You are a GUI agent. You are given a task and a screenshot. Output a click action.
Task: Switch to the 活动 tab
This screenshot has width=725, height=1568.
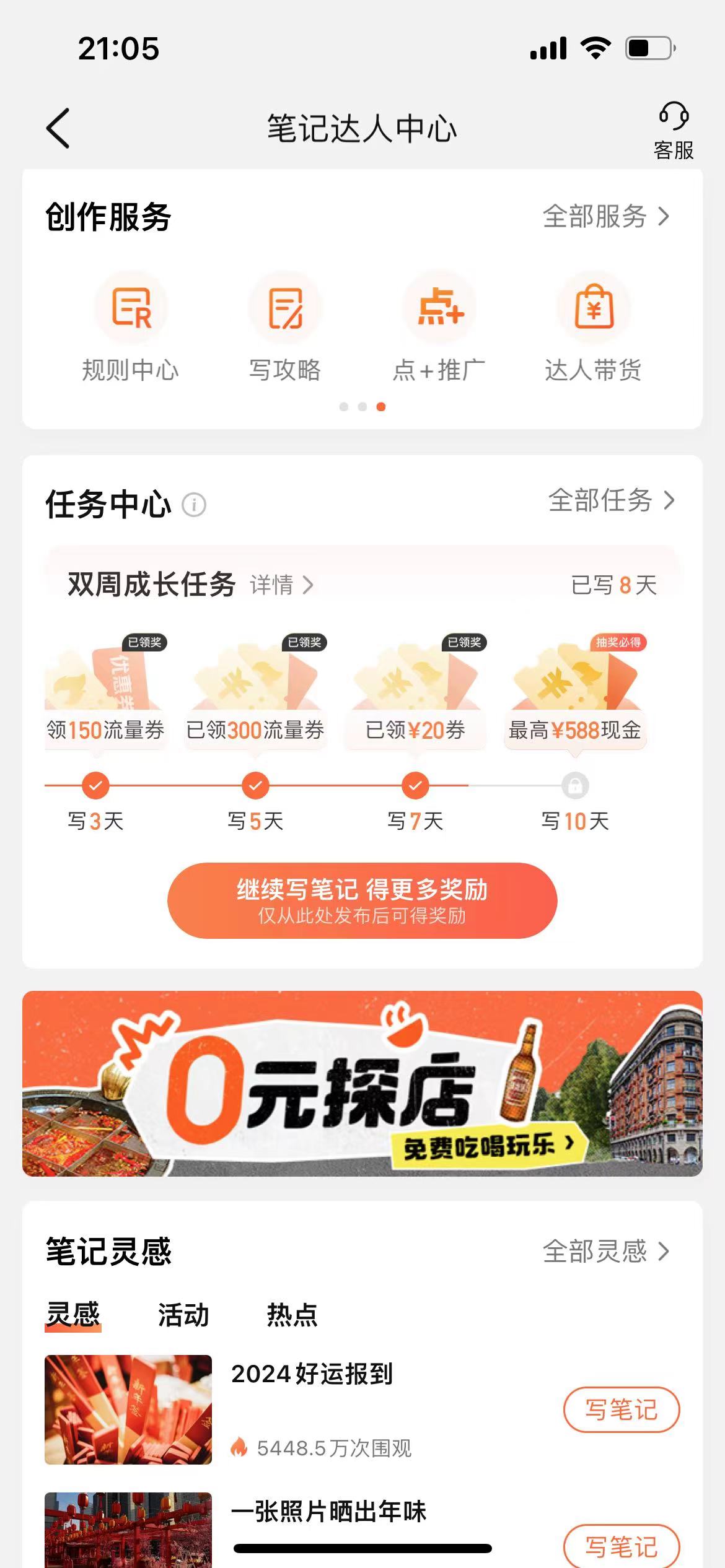(x=183, y=1315)
